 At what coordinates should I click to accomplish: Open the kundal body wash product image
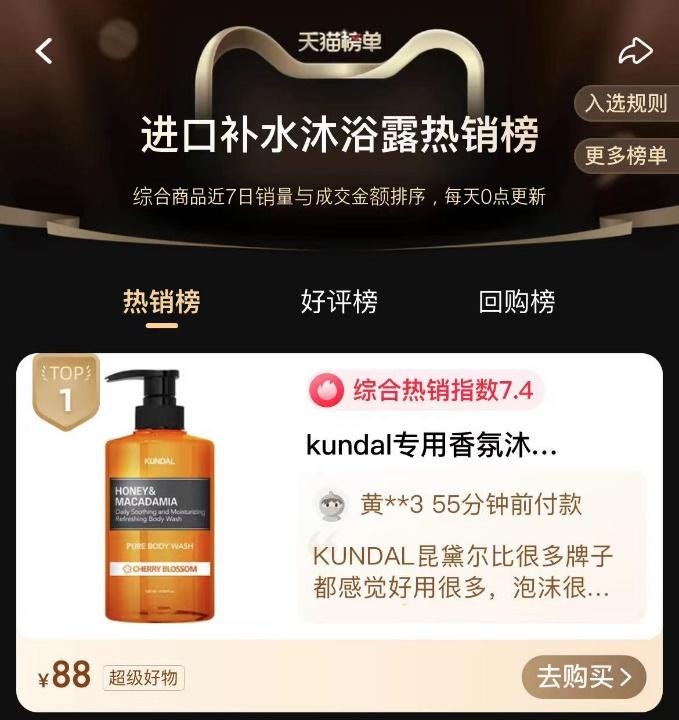point(157,497)
